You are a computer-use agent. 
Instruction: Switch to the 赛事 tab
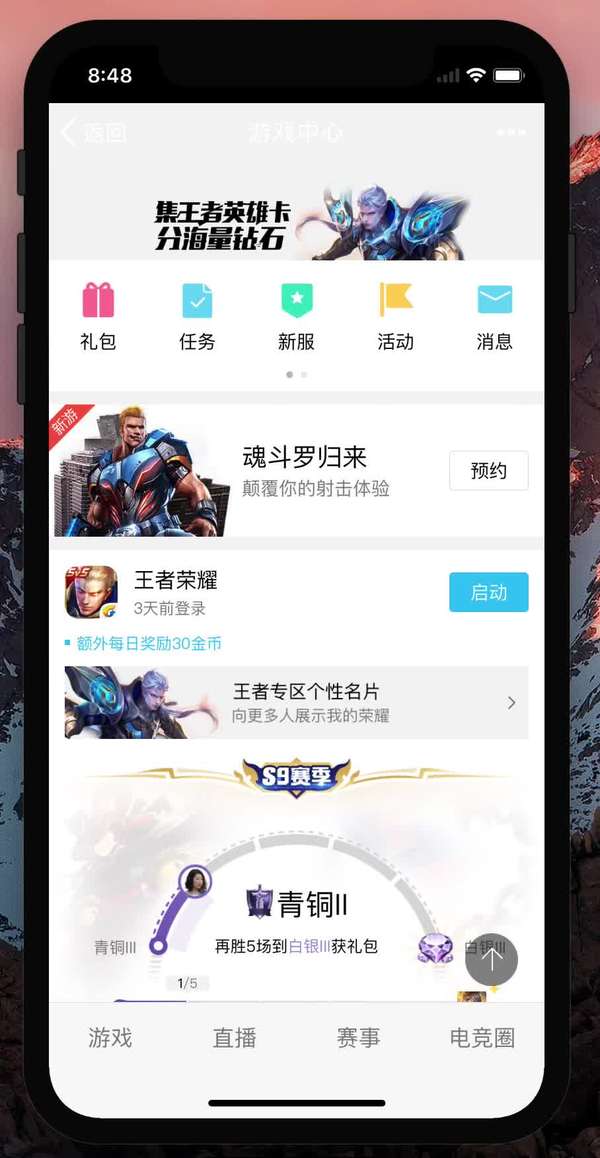[358, 1038]
